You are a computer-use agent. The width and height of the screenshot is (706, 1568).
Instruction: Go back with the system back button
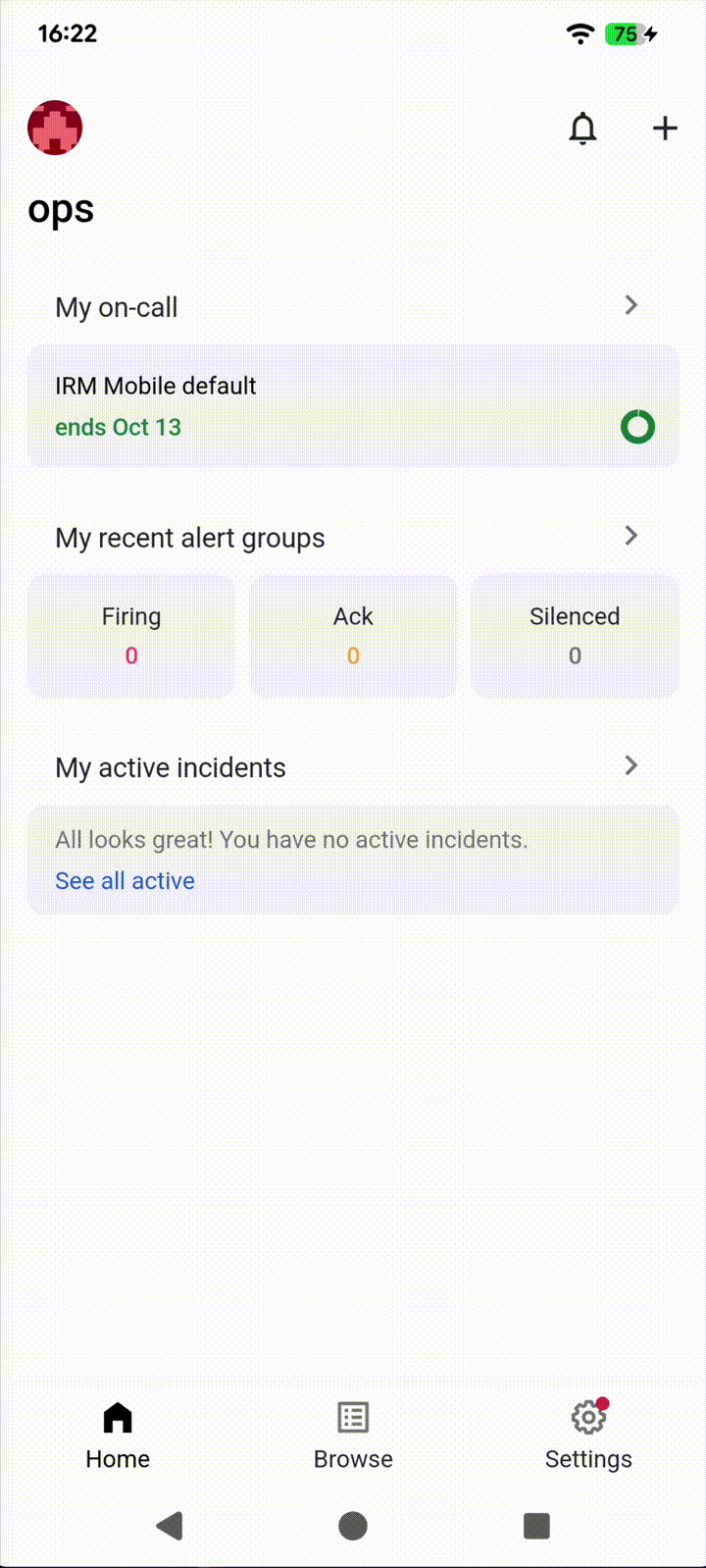point(170,1526)
